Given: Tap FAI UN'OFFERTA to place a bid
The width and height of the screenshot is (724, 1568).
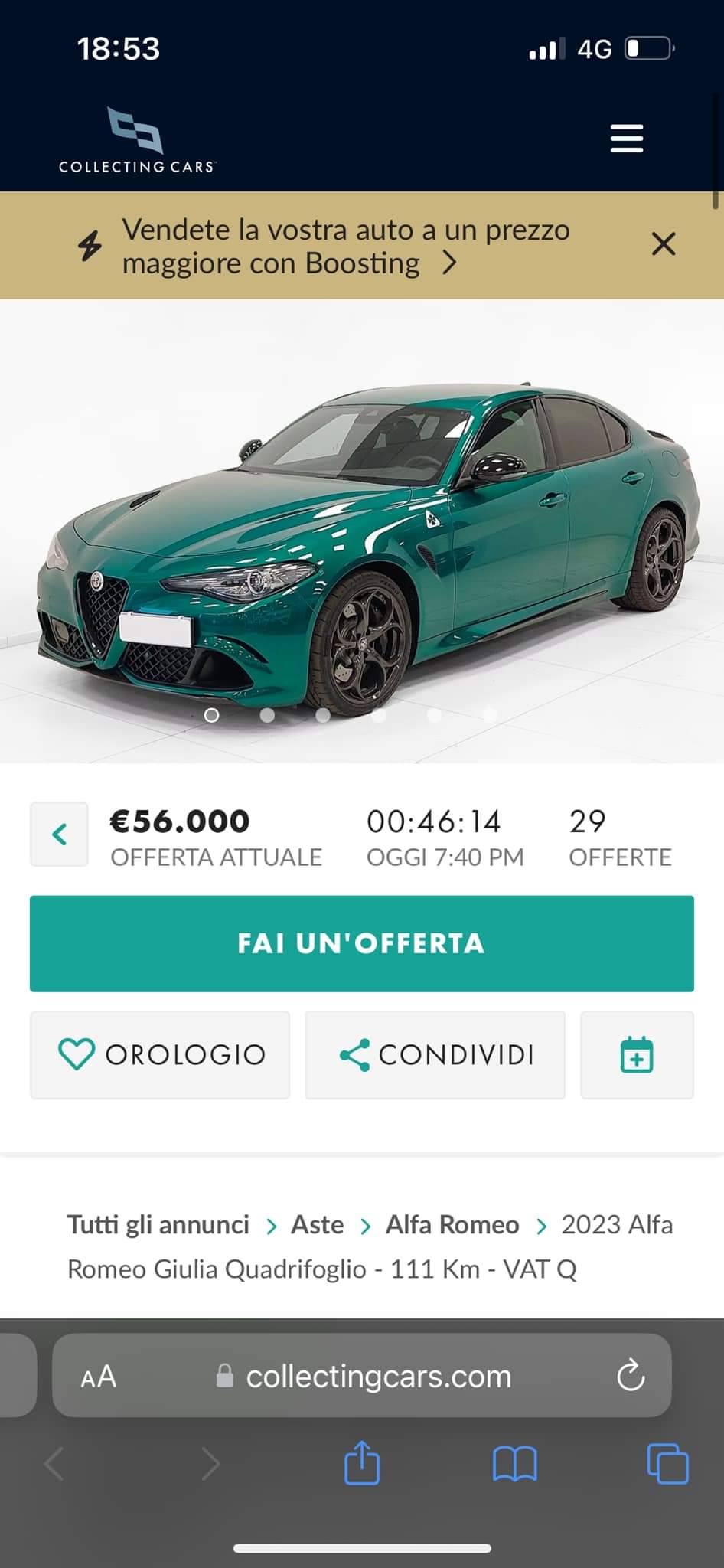Looking at the screenshot, I should point(361,943).
